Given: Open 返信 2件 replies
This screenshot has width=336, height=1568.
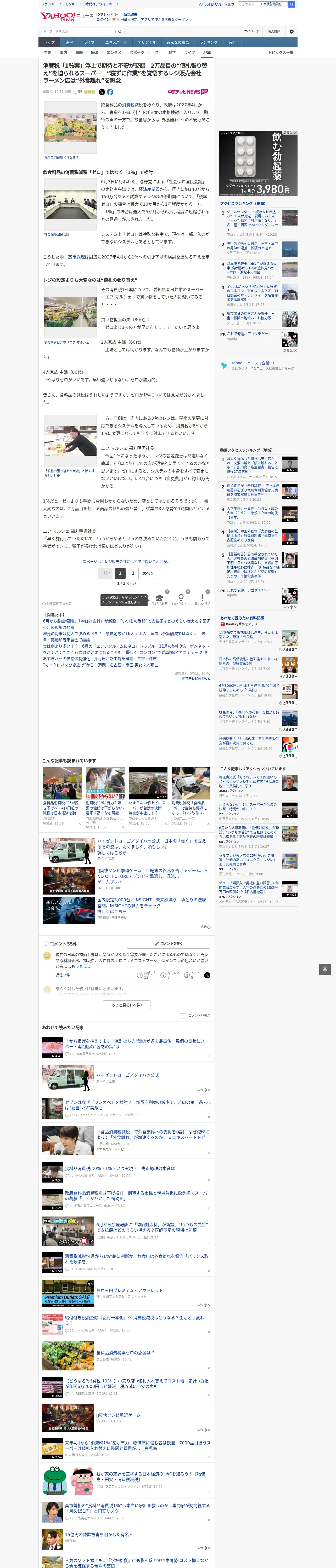Looking at the screenshot, I should [63, 975].
